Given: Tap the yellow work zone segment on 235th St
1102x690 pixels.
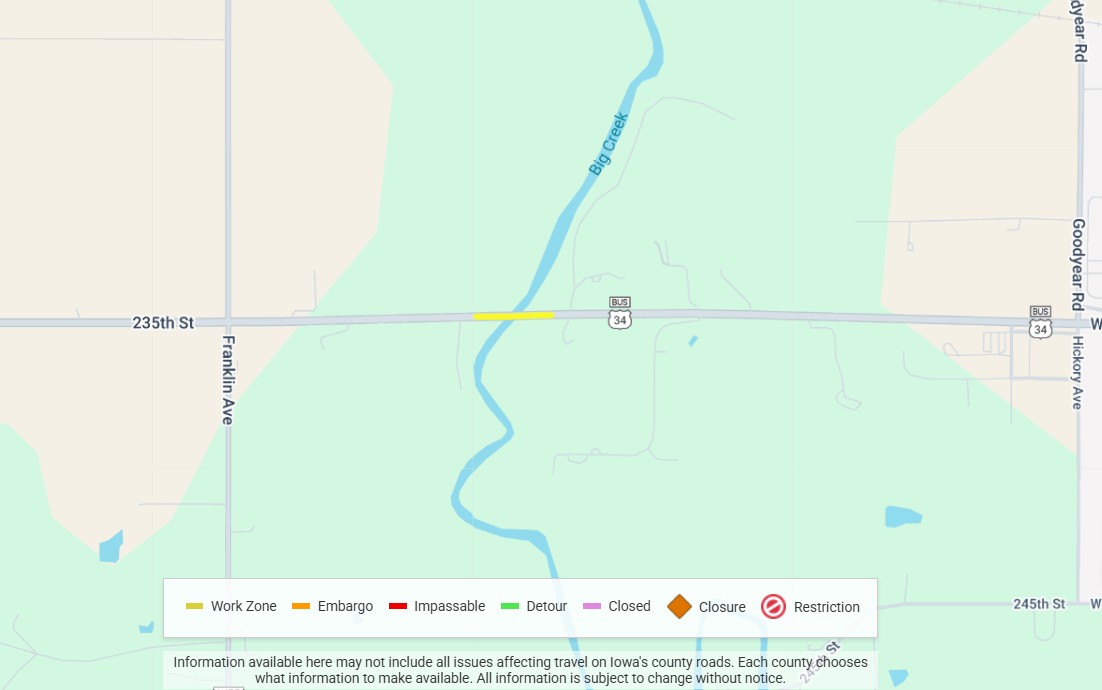Looking at the screenshot, I should [513, 316].
